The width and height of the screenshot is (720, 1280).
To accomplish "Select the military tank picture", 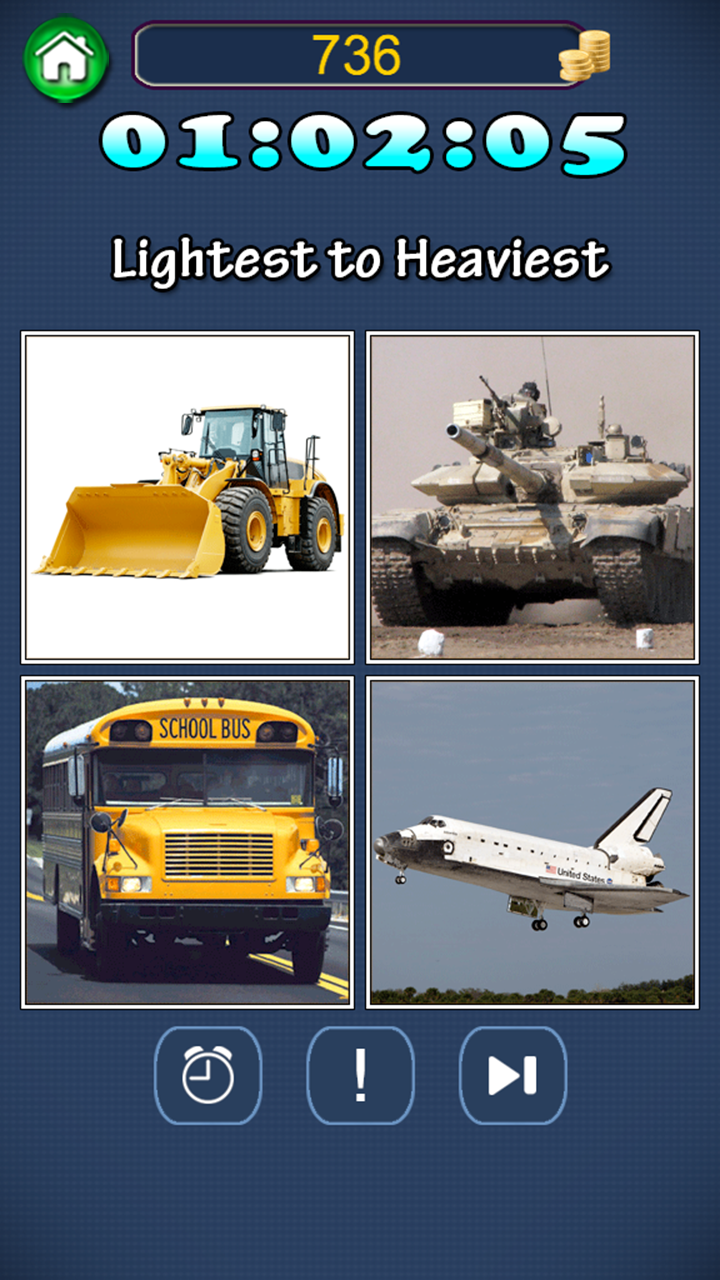I will pos(532,497).
